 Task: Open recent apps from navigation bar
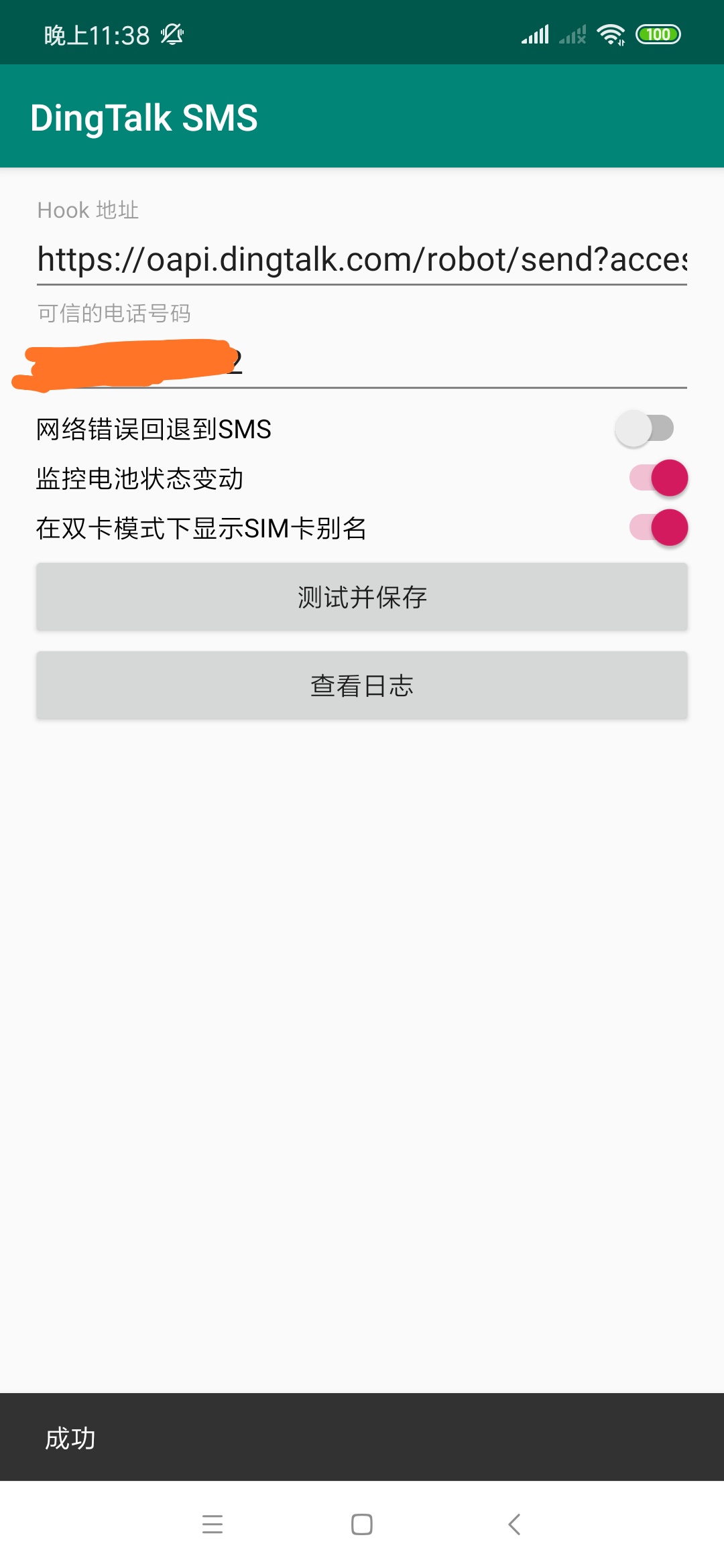pos(213,1524)
